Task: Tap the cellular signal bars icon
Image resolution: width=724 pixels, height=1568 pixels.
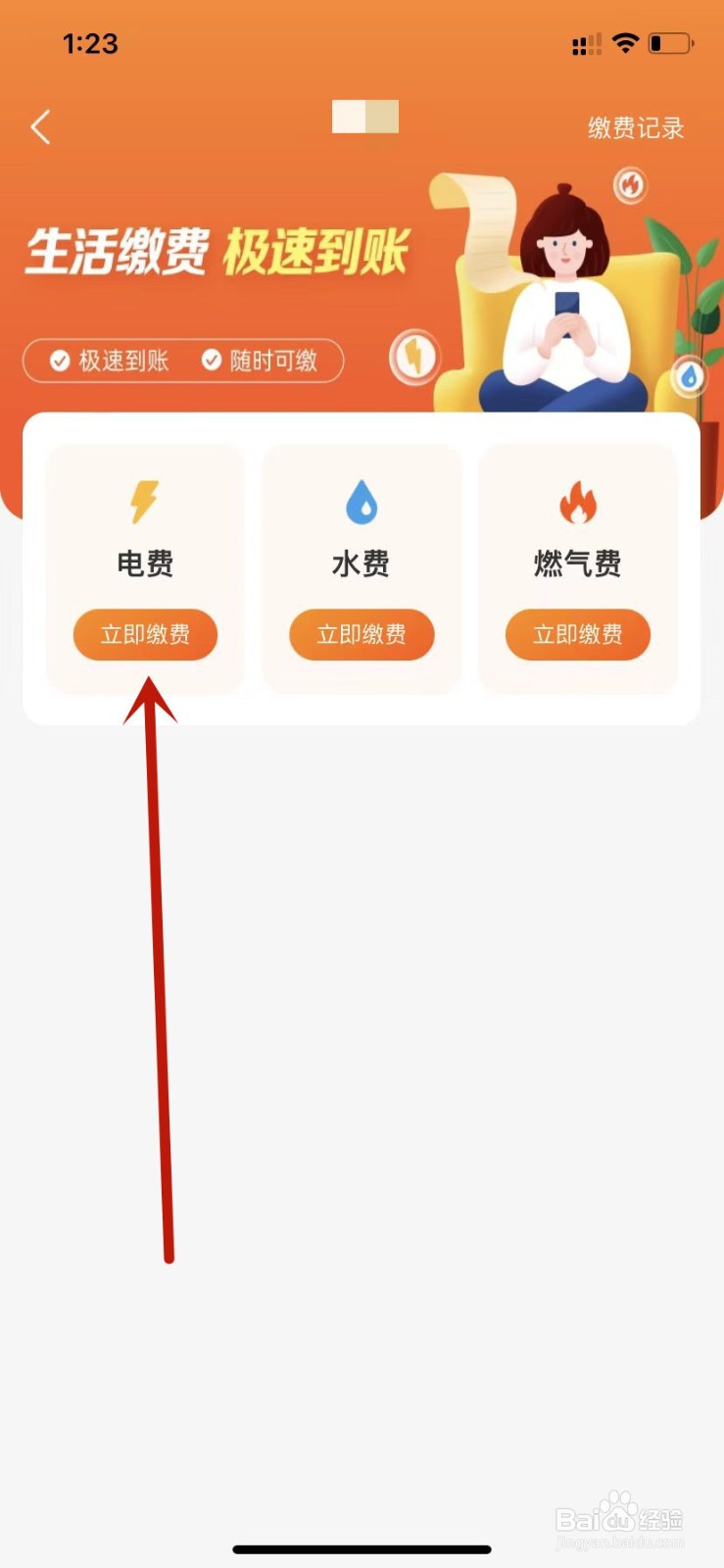Action: pos(585,43)
